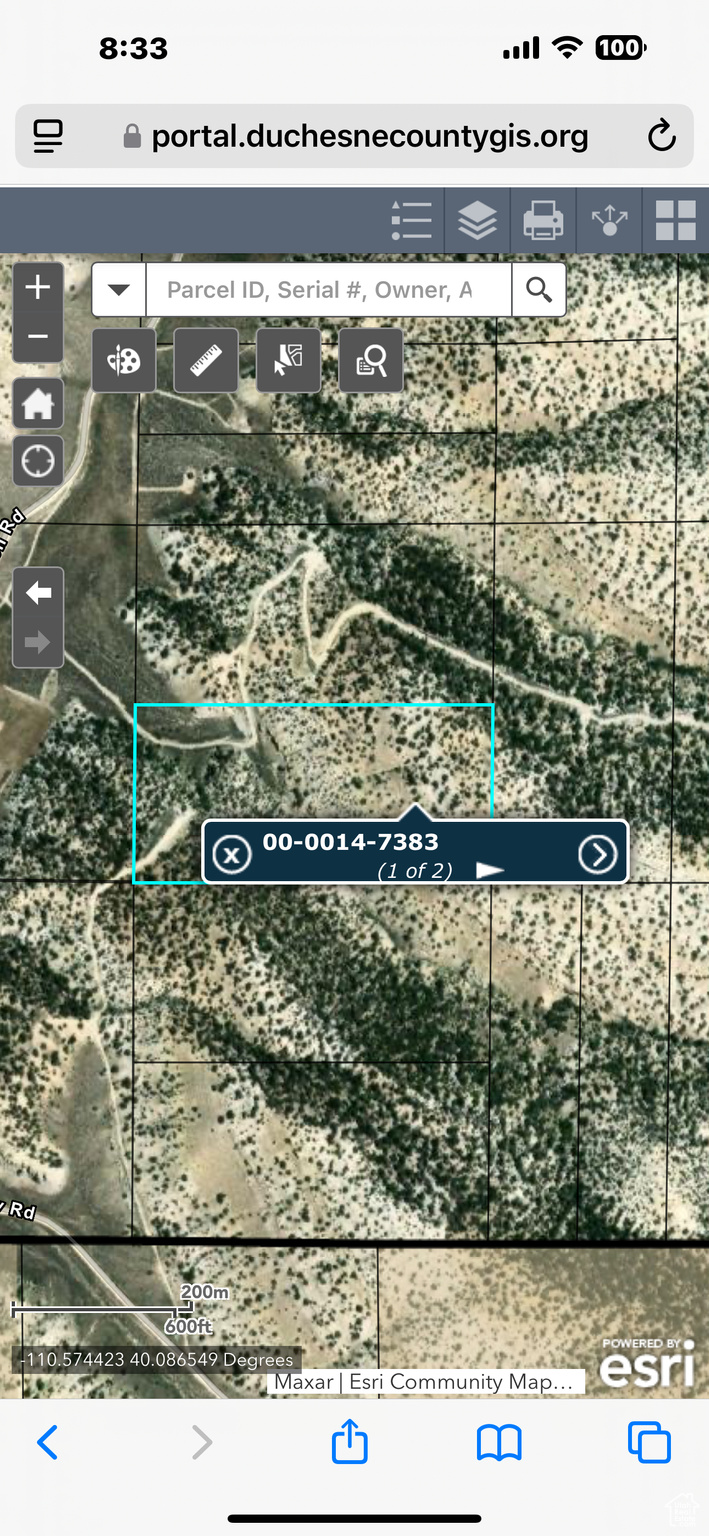
Task: Open the share widget
Action: coord(609,220)
